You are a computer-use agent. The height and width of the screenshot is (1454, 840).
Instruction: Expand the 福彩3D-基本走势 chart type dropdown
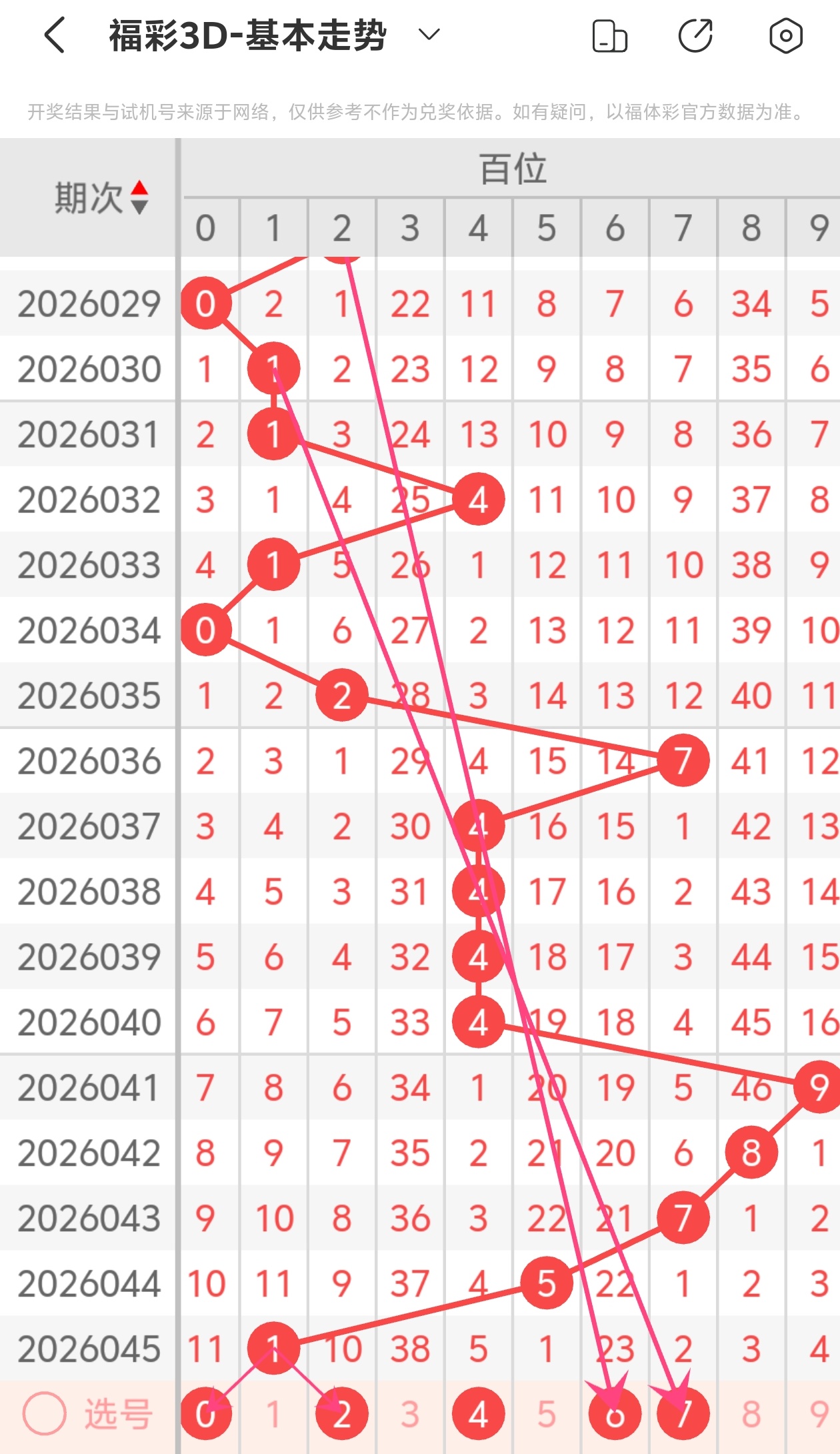[x=429, y=35]
